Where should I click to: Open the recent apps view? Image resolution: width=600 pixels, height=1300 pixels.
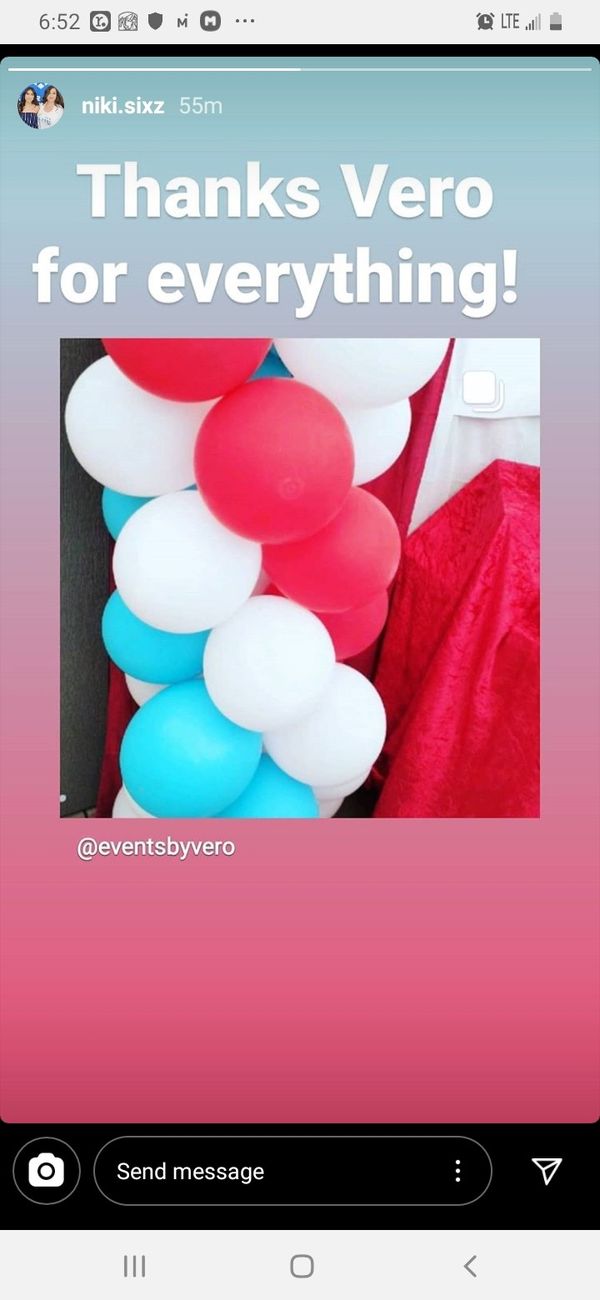(x=134, y=1266)
